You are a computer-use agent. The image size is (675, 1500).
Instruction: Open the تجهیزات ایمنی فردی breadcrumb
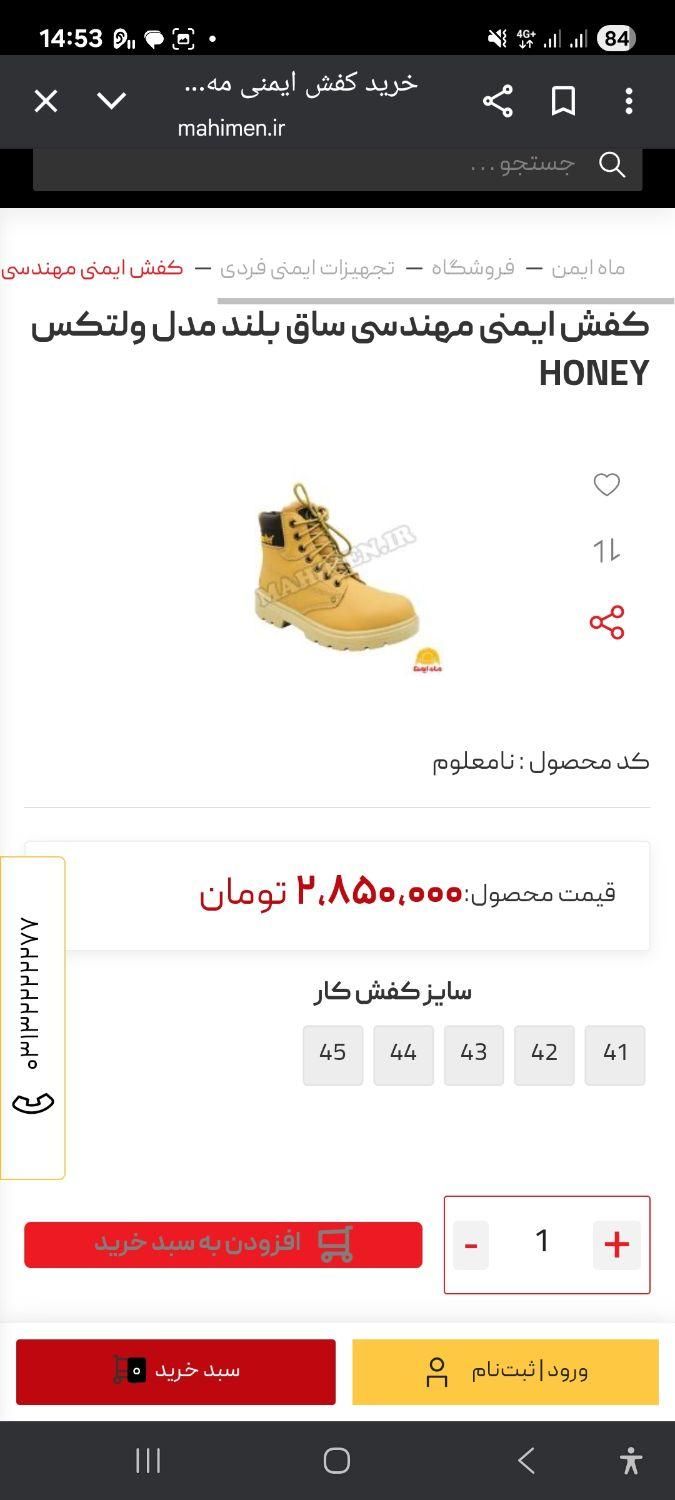point(307,268)
